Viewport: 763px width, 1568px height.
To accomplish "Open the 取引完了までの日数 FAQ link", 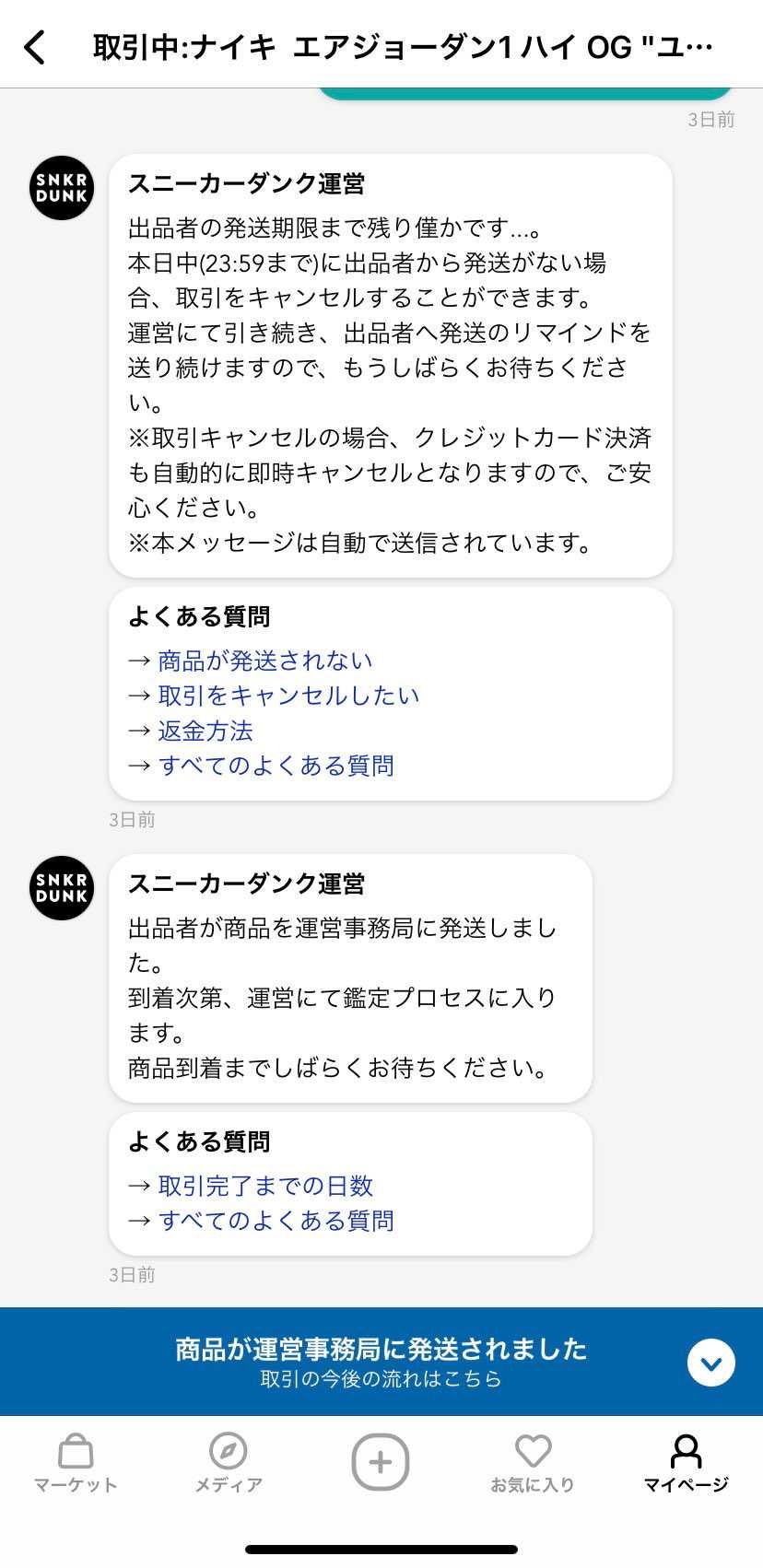I will (266, 1186).
